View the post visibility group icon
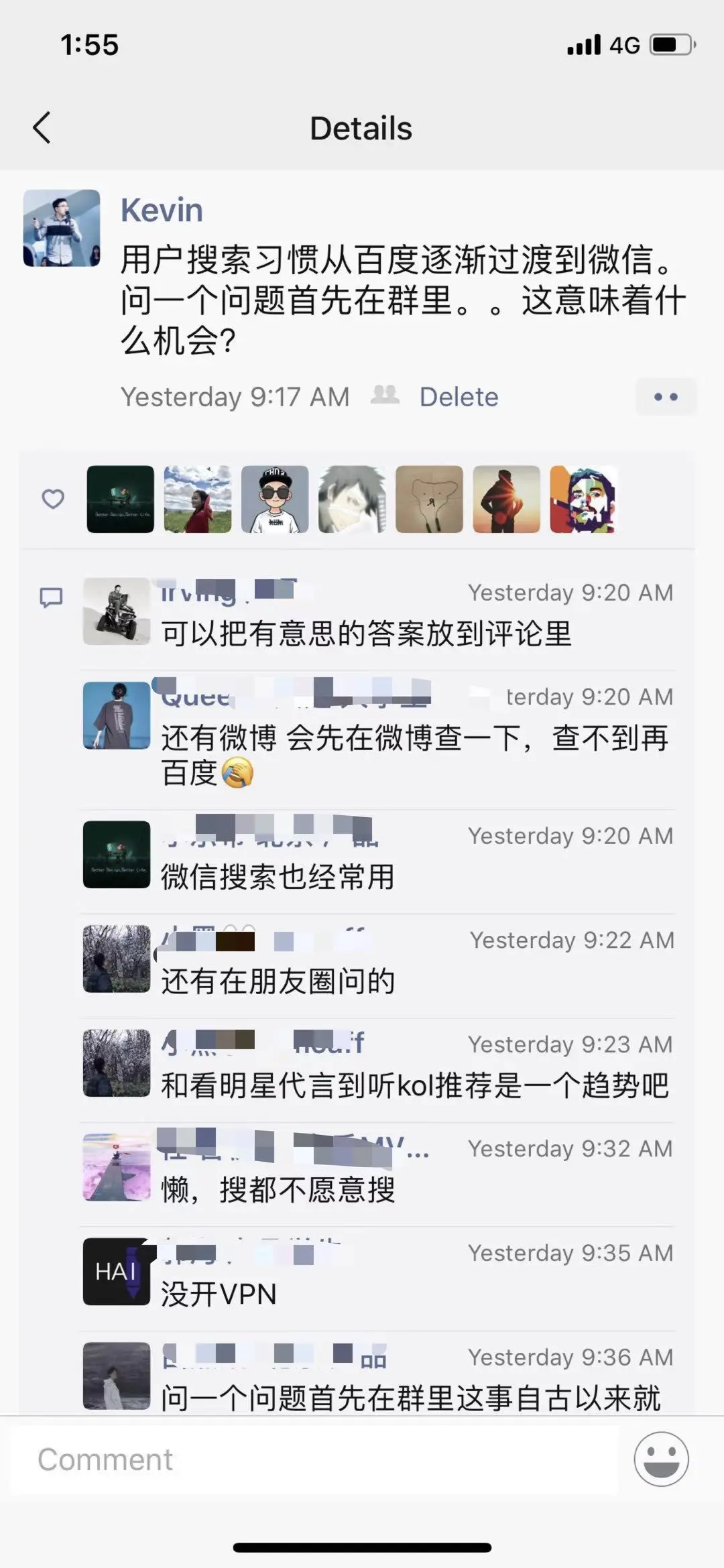 point(385,395)
